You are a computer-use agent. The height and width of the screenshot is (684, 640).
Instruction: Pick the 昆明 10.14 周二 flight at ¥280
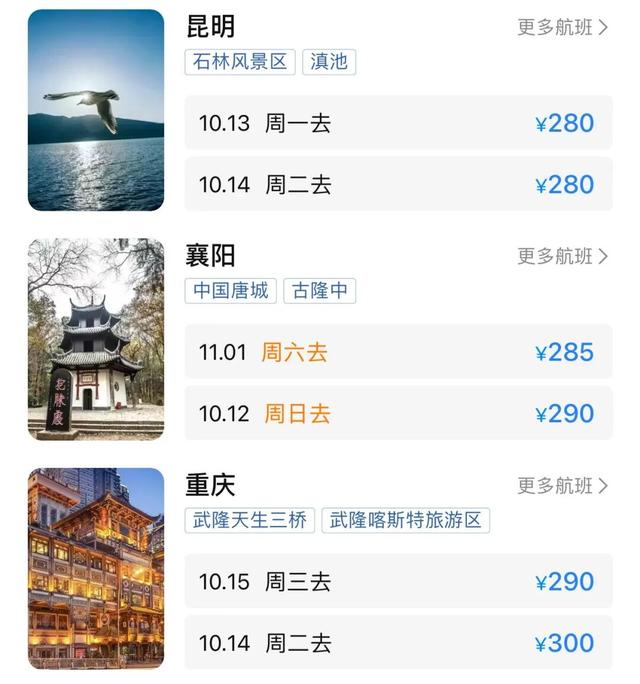[398, 184]
